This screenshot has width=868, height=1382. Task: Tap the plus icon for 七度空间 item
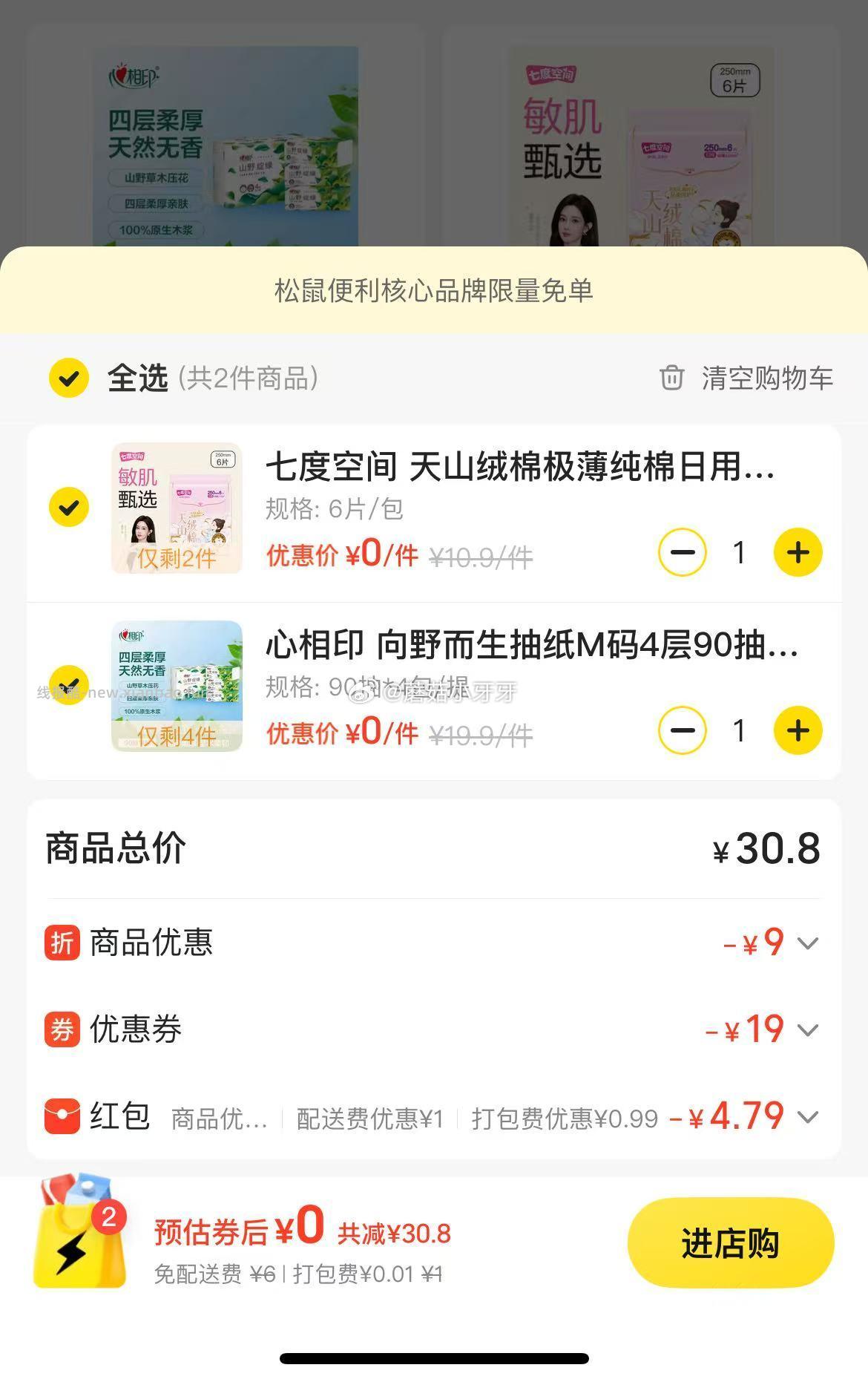point(798,551)
